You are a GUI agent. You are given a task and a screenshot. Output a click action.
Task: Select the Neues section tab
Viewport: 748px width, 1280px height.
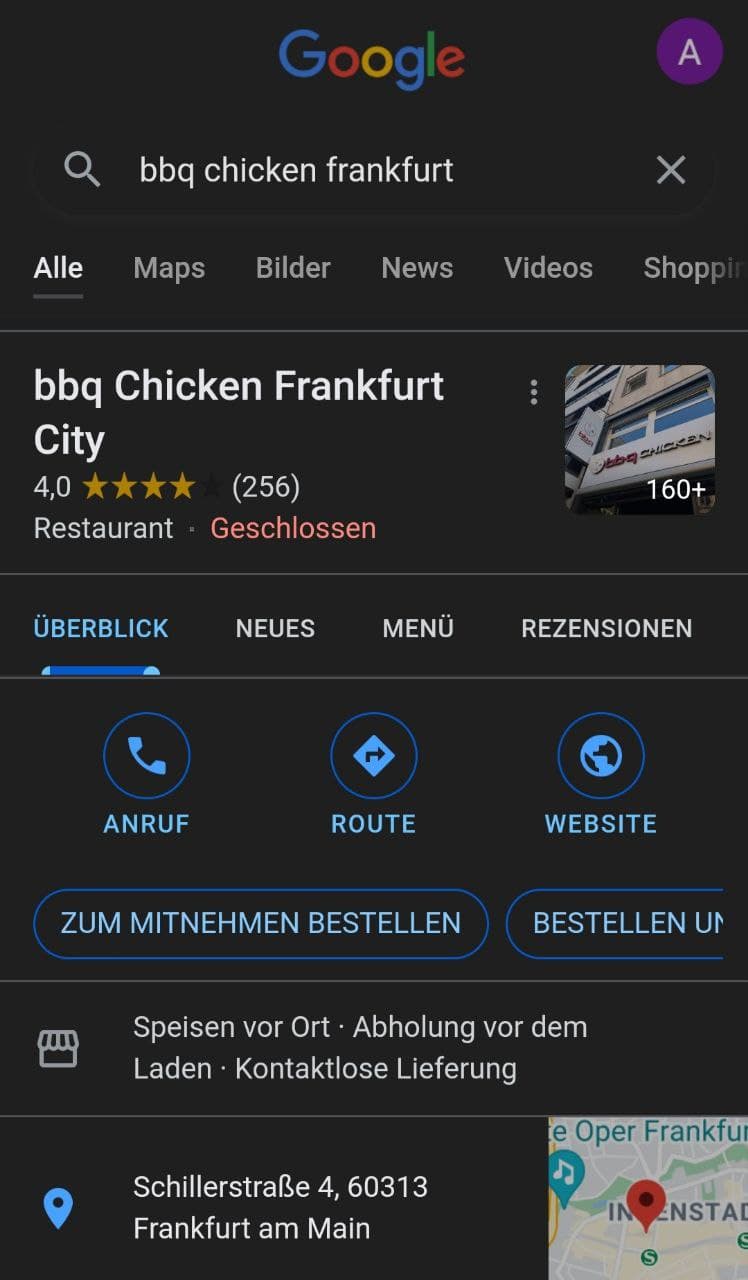[275, 628]
